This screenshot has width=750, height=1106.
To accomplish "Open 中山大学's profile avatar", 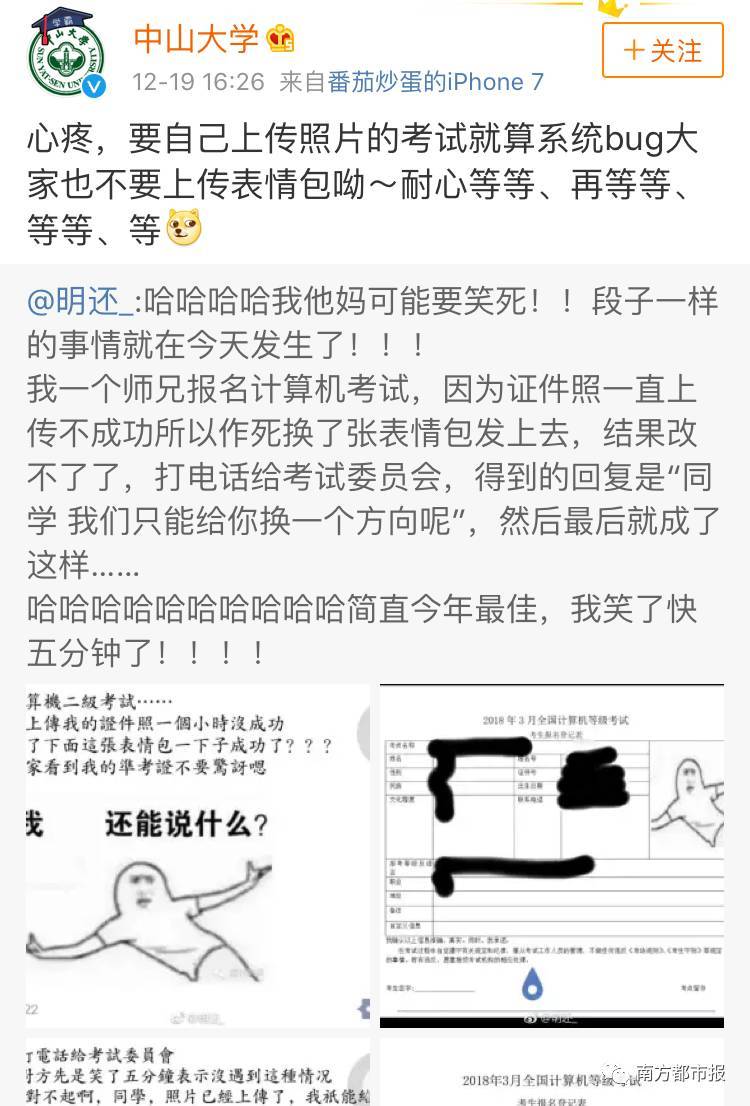I will pos(66,52).
